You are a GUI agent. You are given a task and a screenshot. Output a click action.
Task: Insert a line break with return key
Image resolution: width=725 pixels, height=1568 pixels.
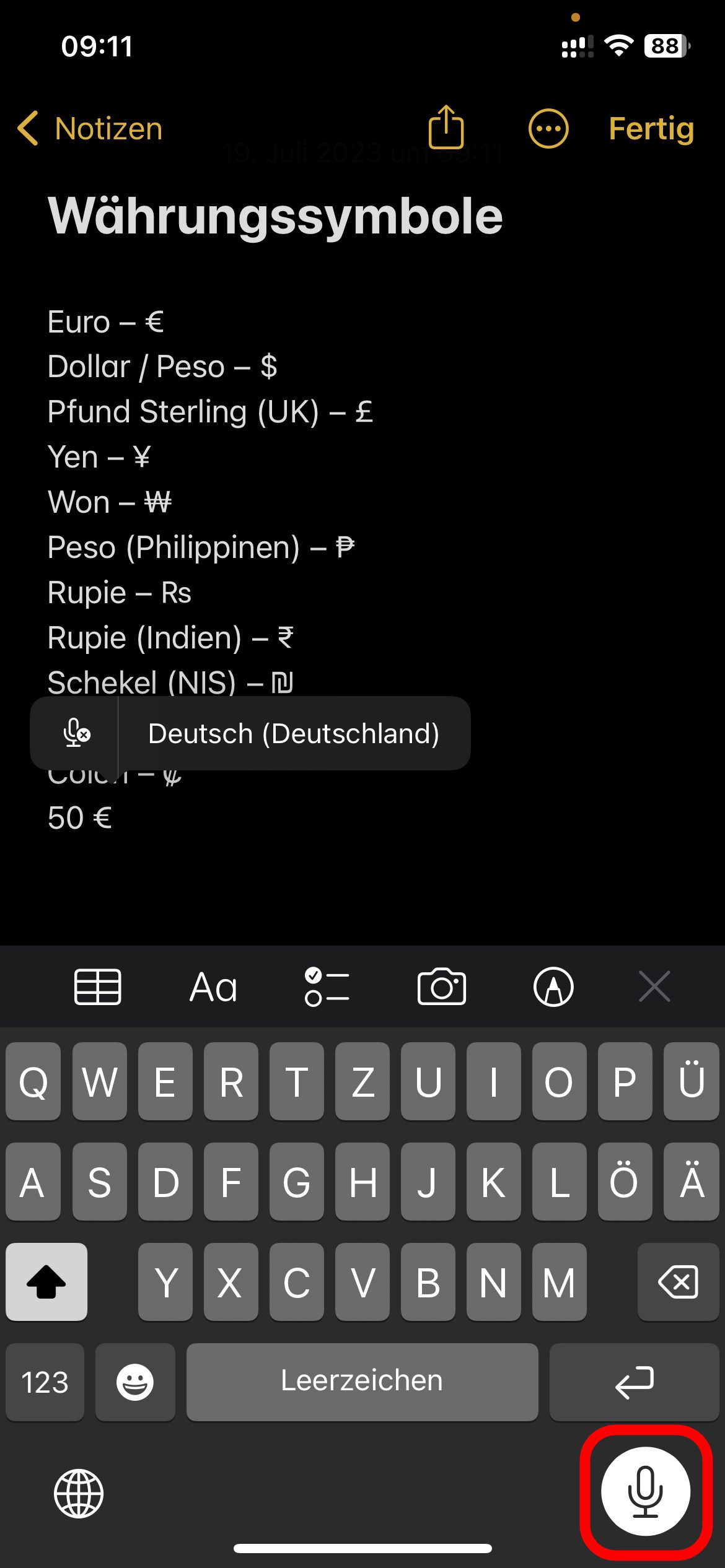point(634,1382)
